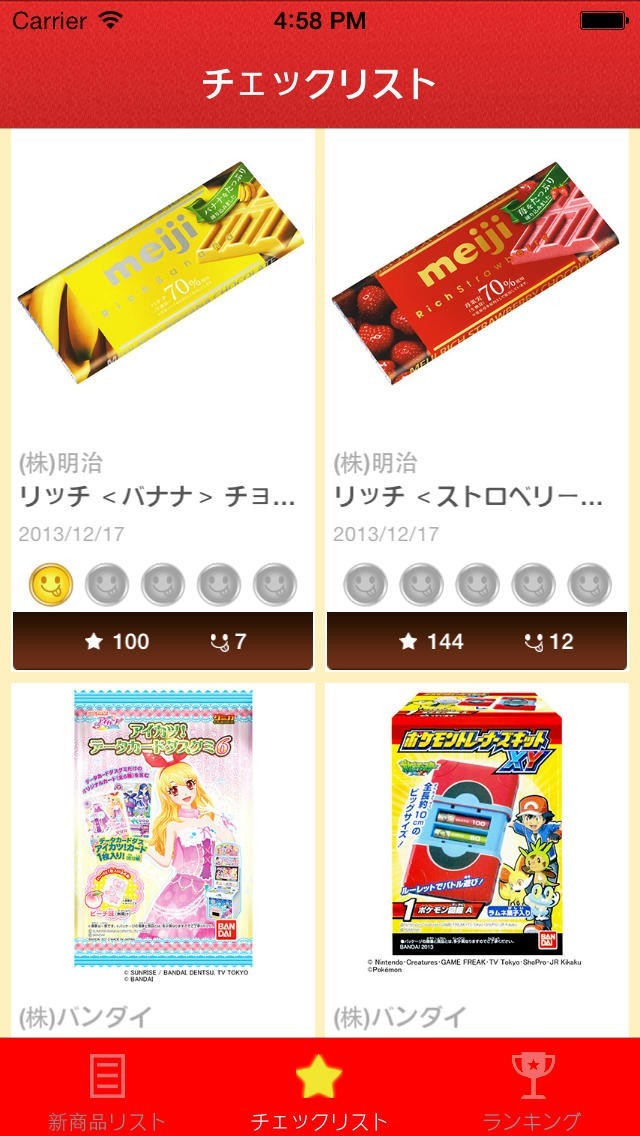The image size is (640, 1136).
Task: Select the チェックリスト tab
Action: pos(319,1089)
